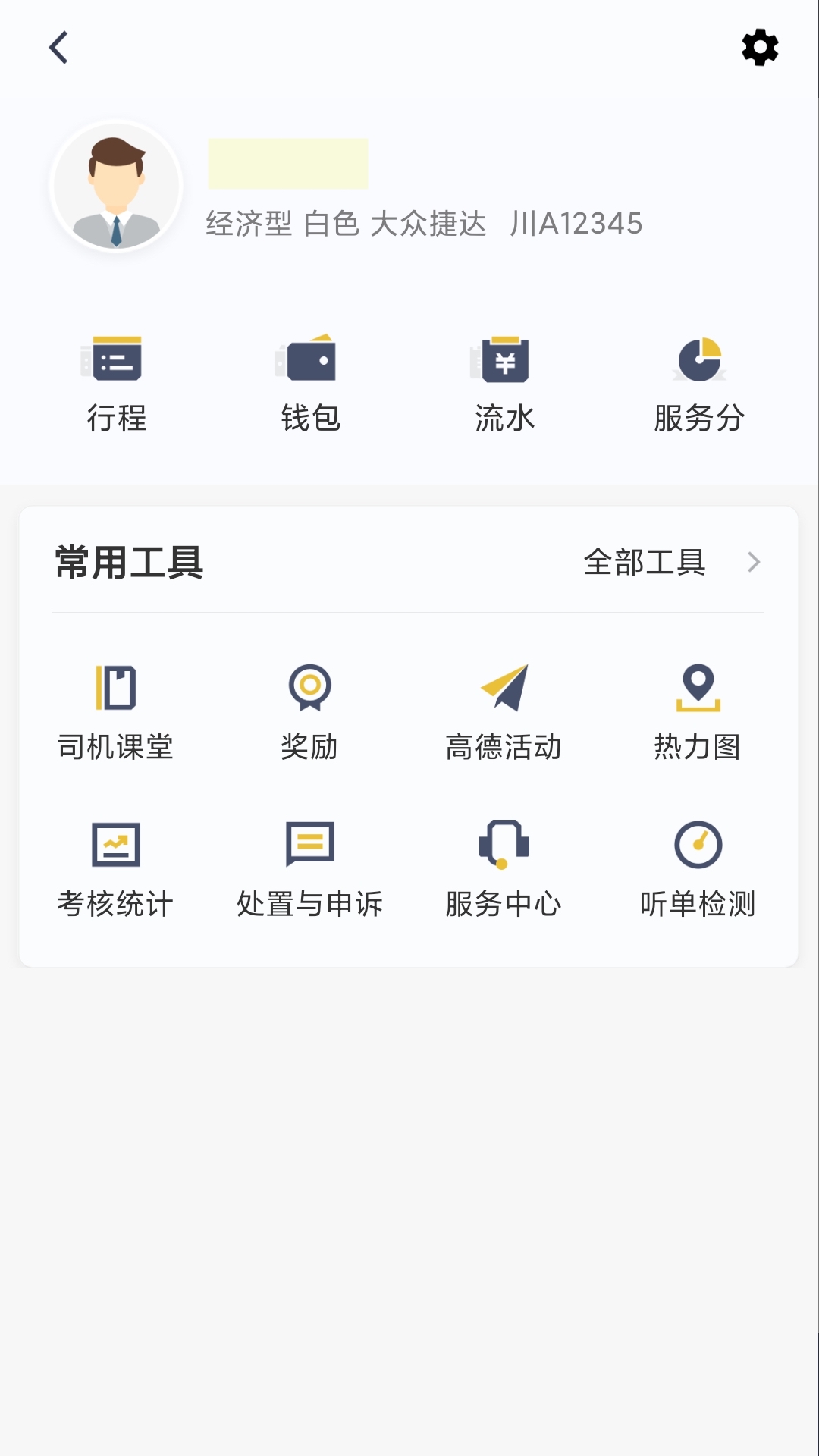Tap the back arrow
This screenshot has width=819, height=1456.
click(58, 47)
